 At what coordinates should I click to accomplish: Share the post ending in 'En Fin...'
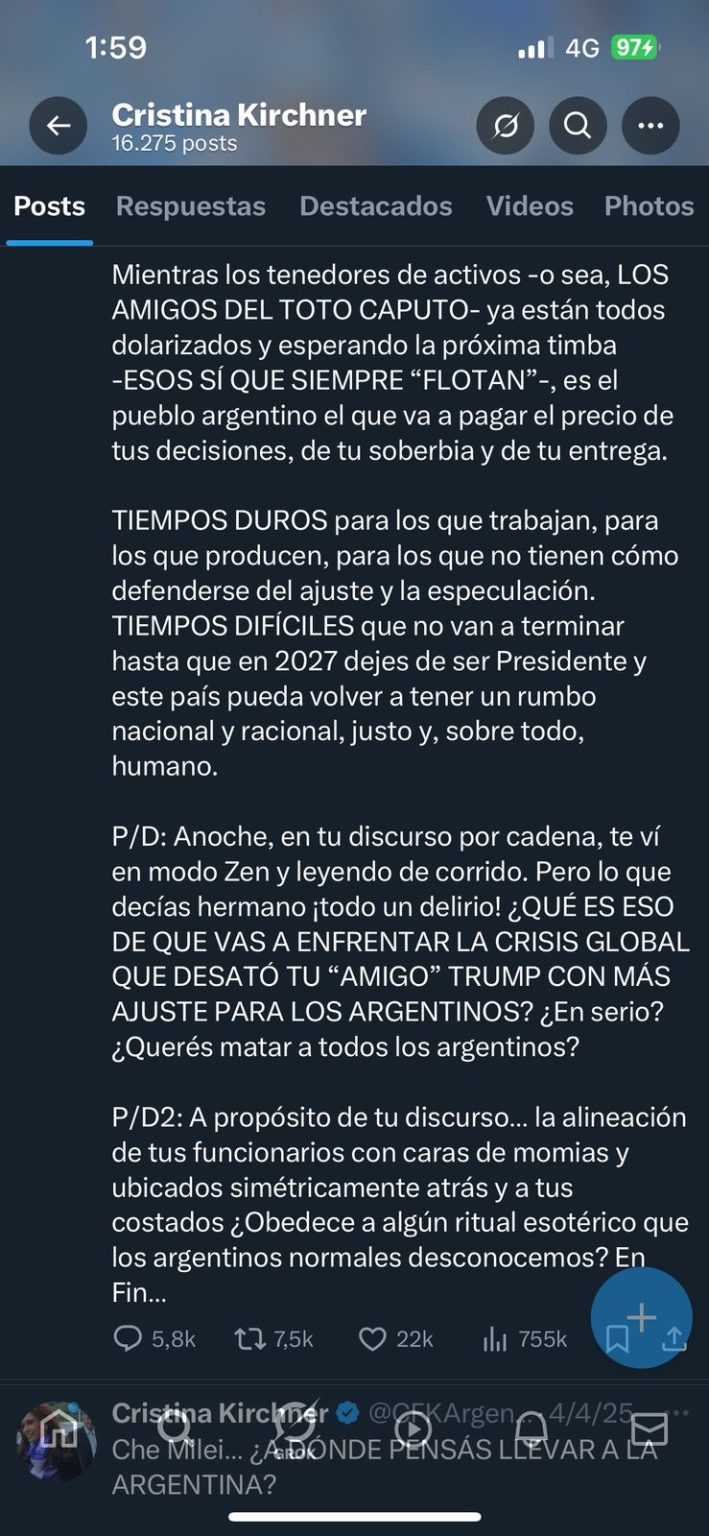pyautogui.click(x=675, y=1338)
